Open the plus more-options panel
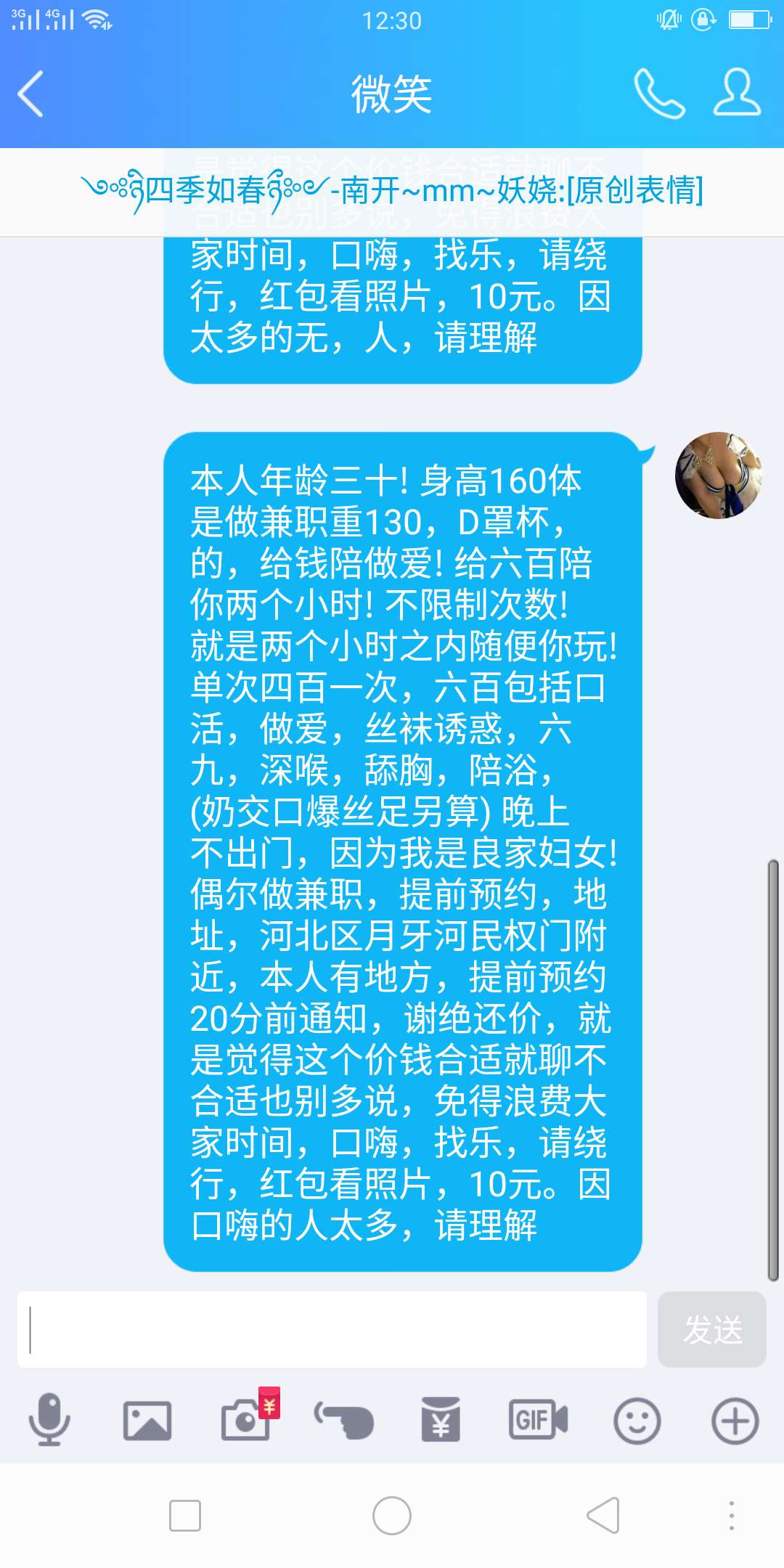The width and height of the screenshot is (784, 1568). coord(735,1420)
